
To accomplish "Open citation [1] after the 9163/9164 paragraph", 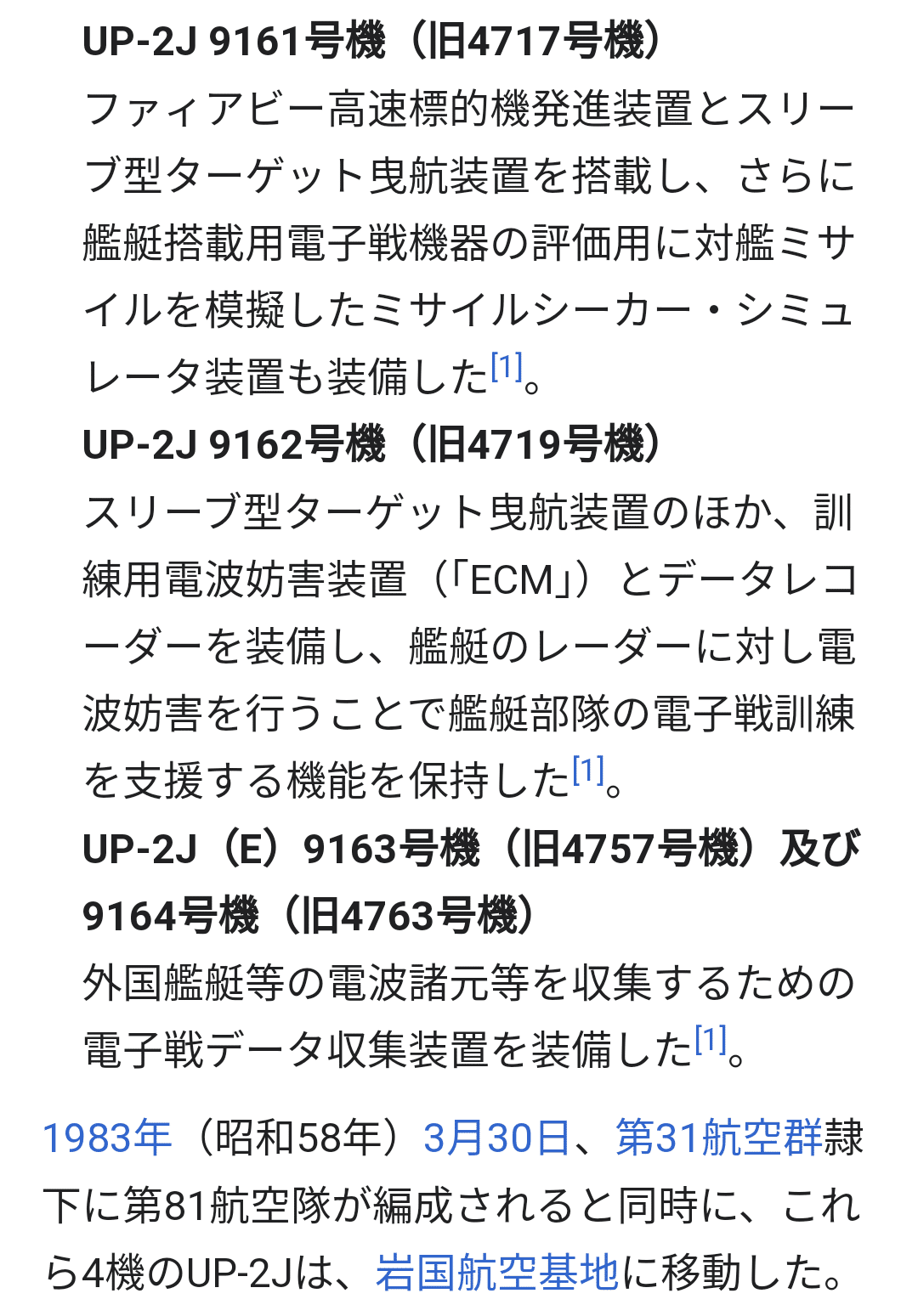I will point(711,1040).
